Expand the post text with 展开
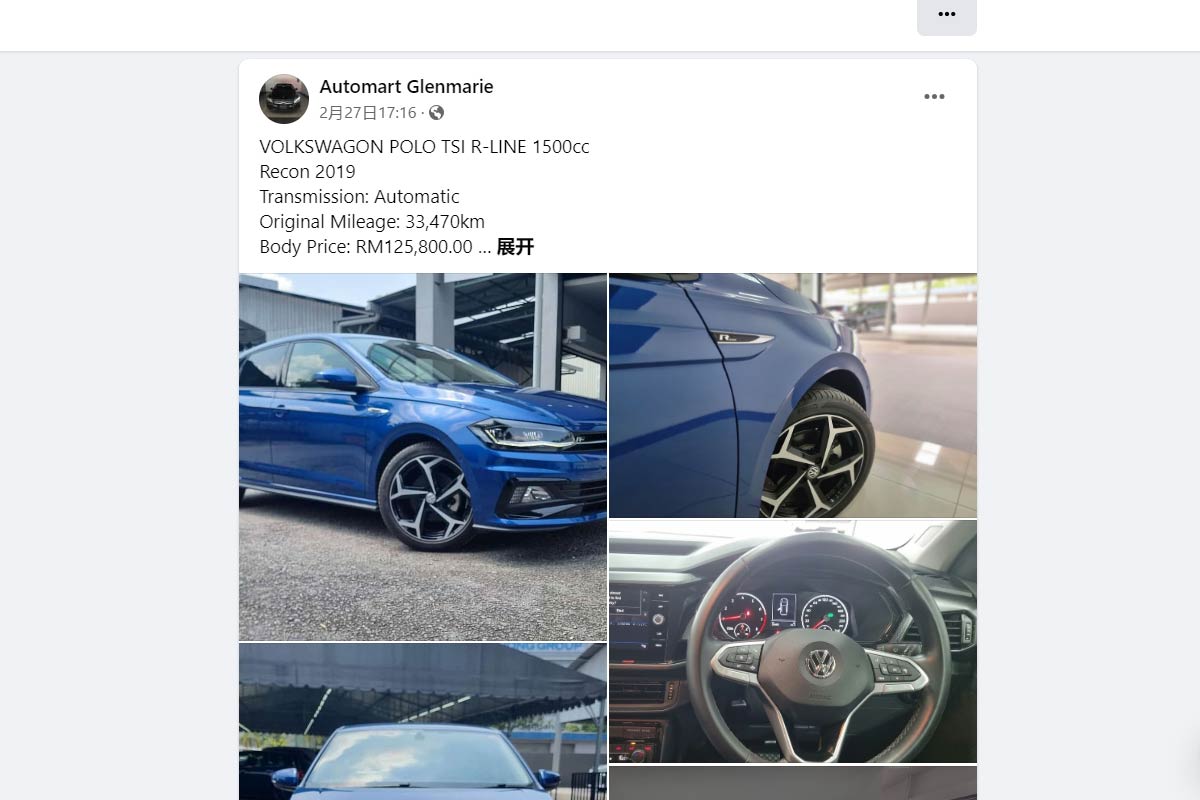Viewport: 1200px width, 800px height. click(515, 247)
